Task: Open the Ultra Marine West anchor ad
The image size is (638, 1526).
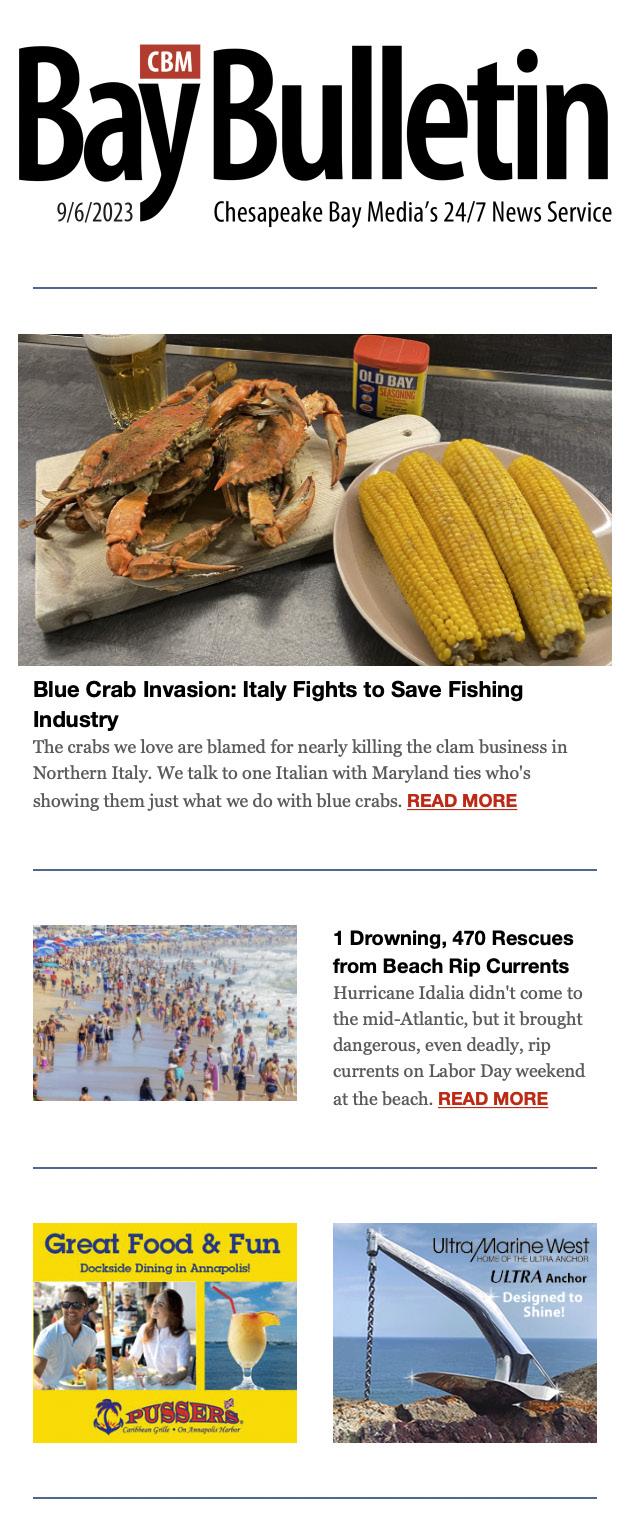Action: [x=464, y=1332]
